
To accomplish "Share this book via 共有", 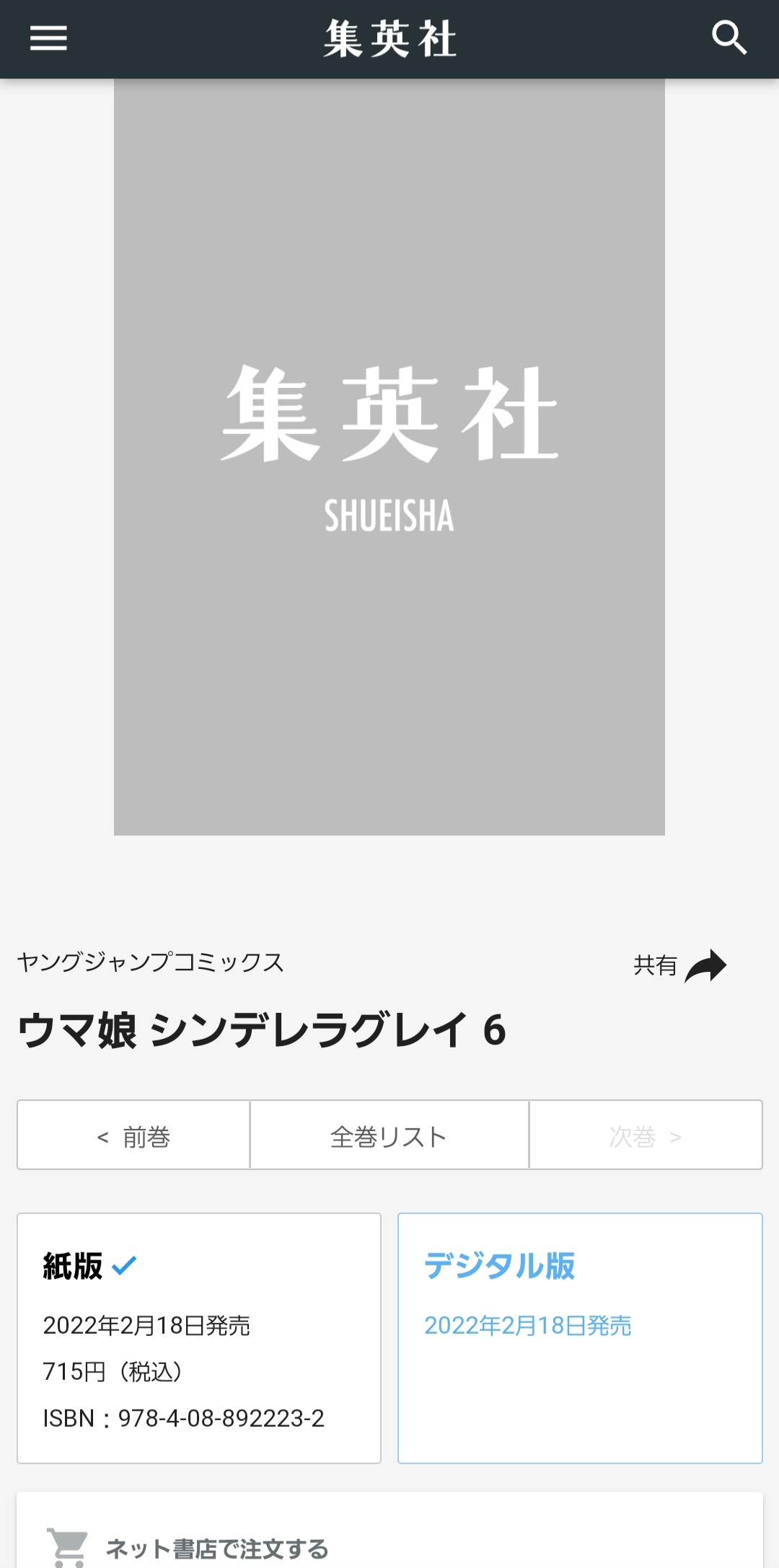I will click(679, 965).
